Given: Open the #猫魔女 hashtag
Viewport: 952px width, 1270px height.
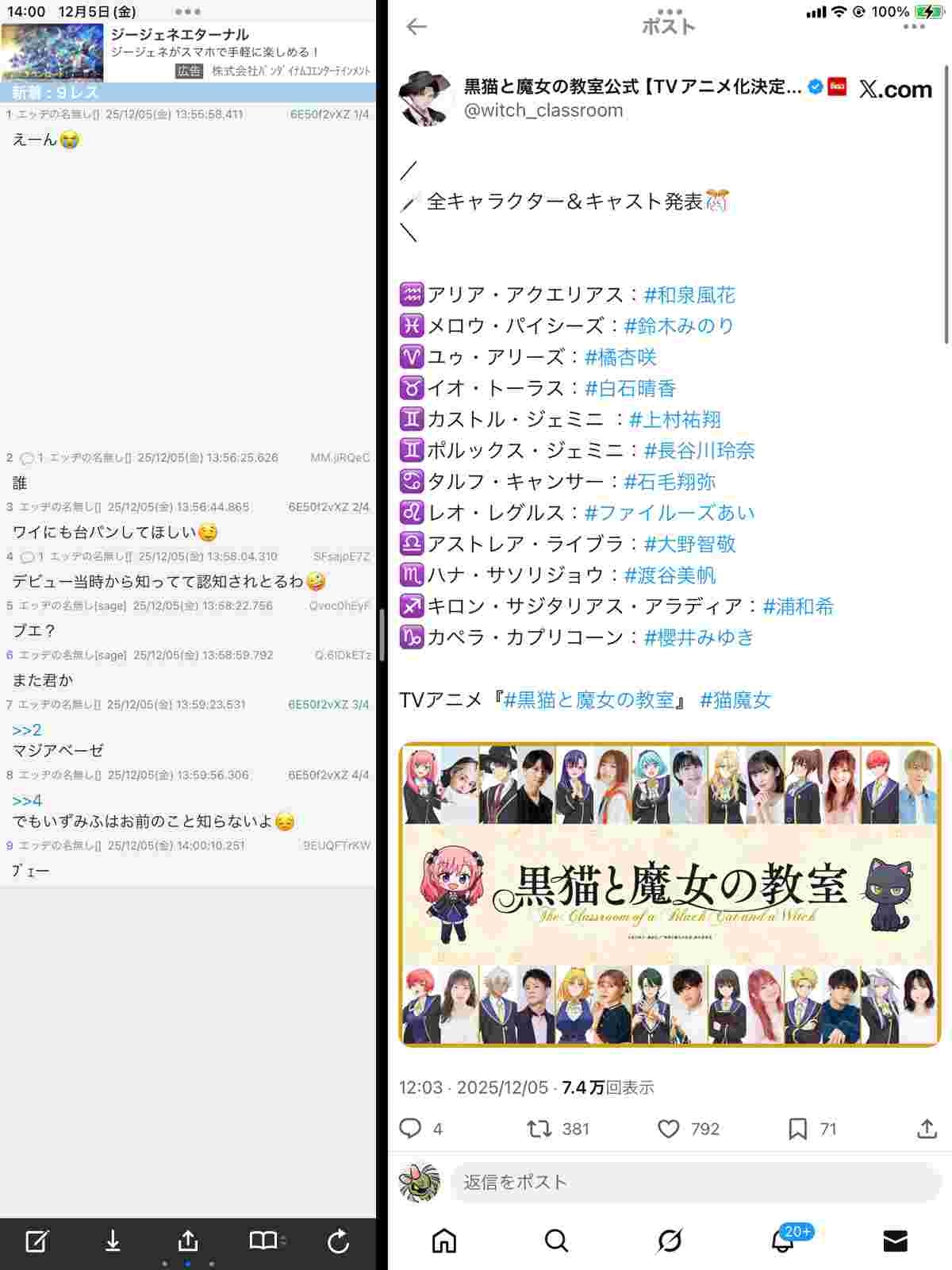Looking at the screenshot, I should point(735,700).
